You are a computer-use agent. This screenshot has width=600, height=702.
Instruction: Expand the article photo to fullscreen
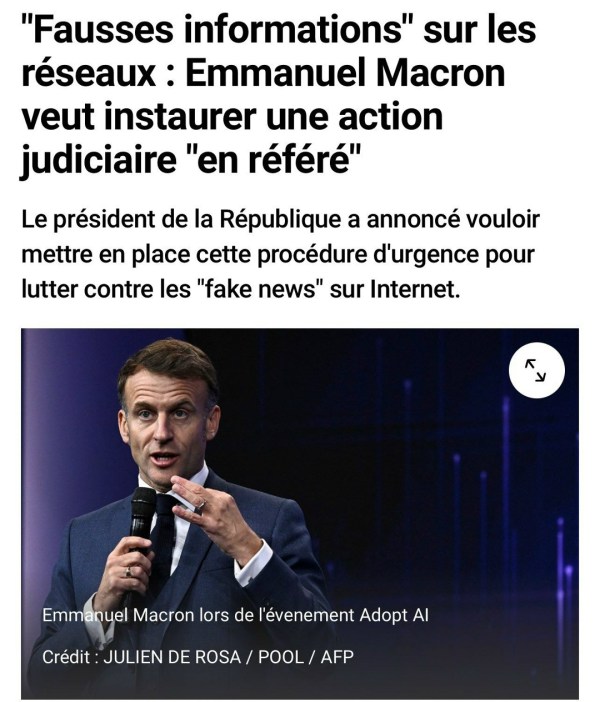(x=537, y=371)
